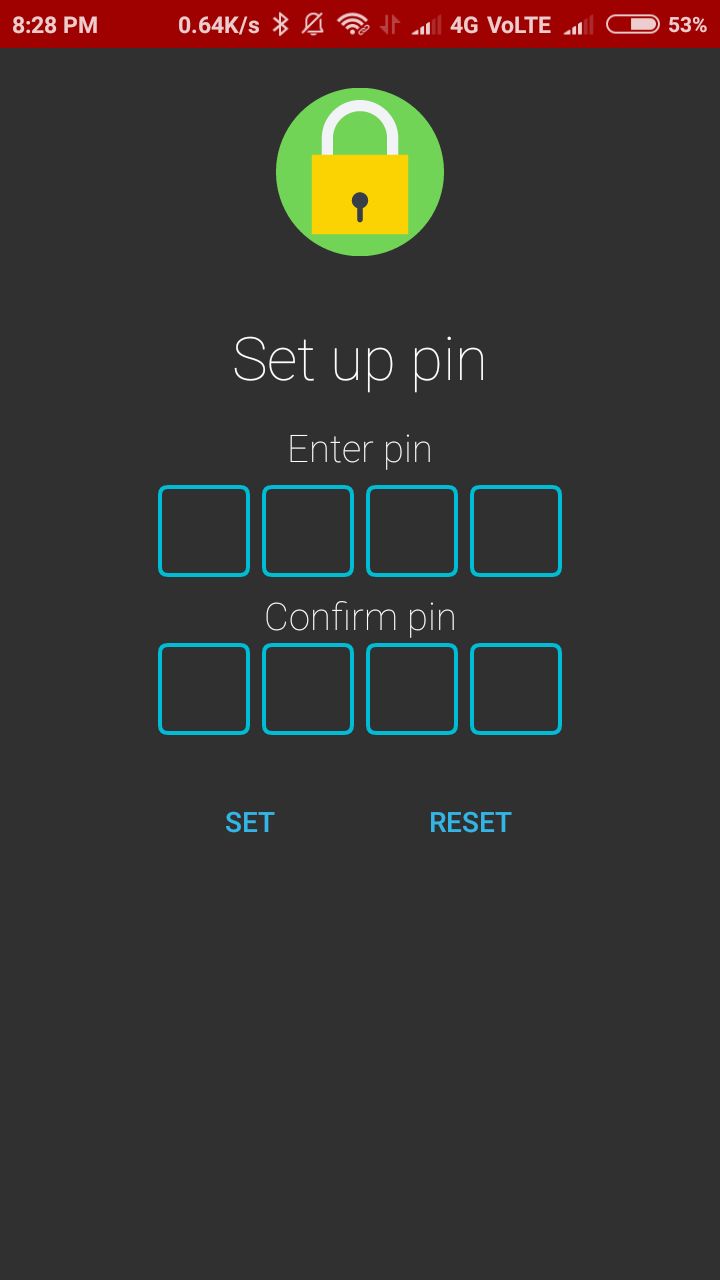Select the second Enter pin box
720x1280 pixels.
coord(308,531)
